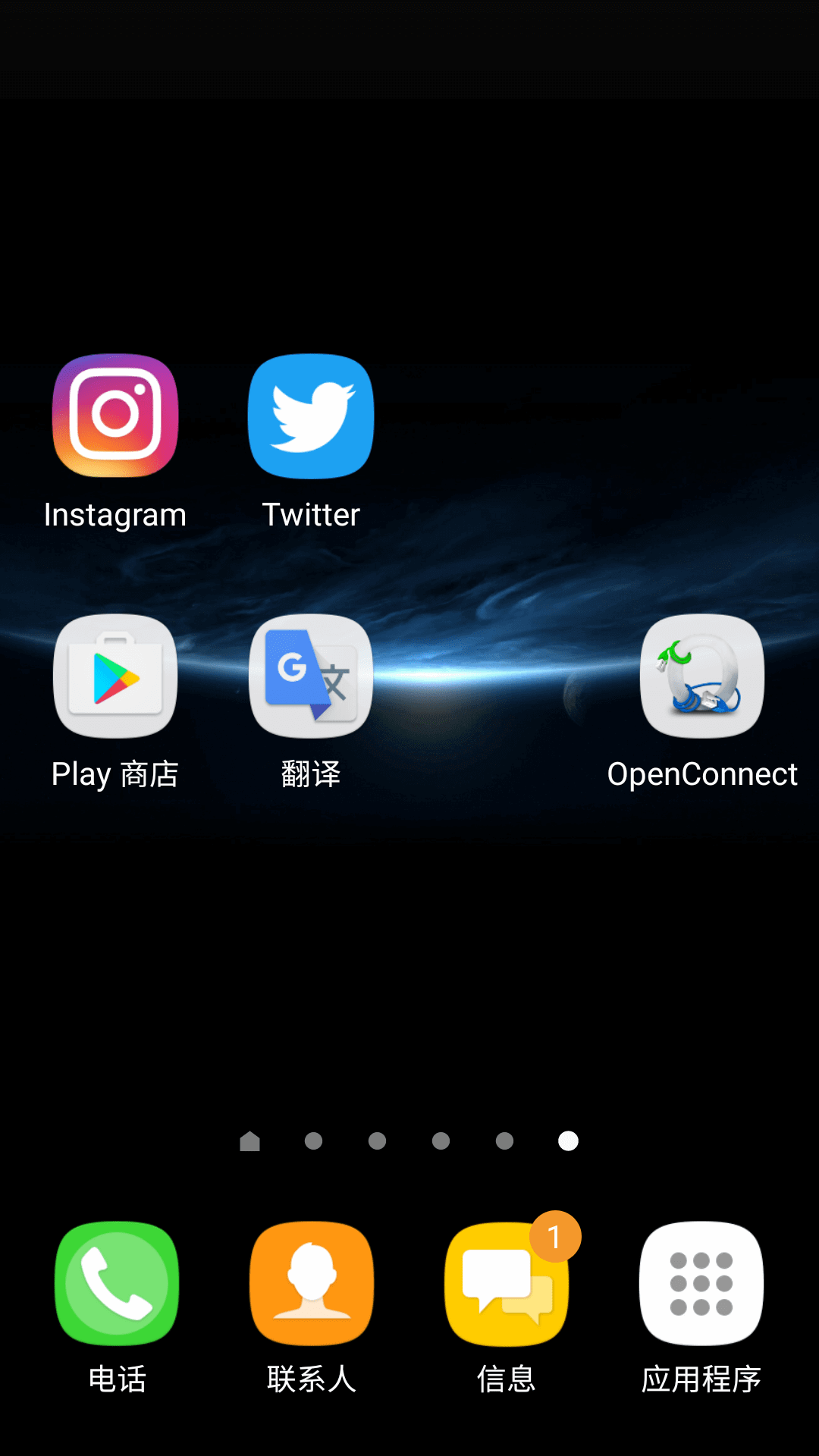Launch the 翻译 translate app
This screenshot has width=819, height=1456.
tap(311, 676)
